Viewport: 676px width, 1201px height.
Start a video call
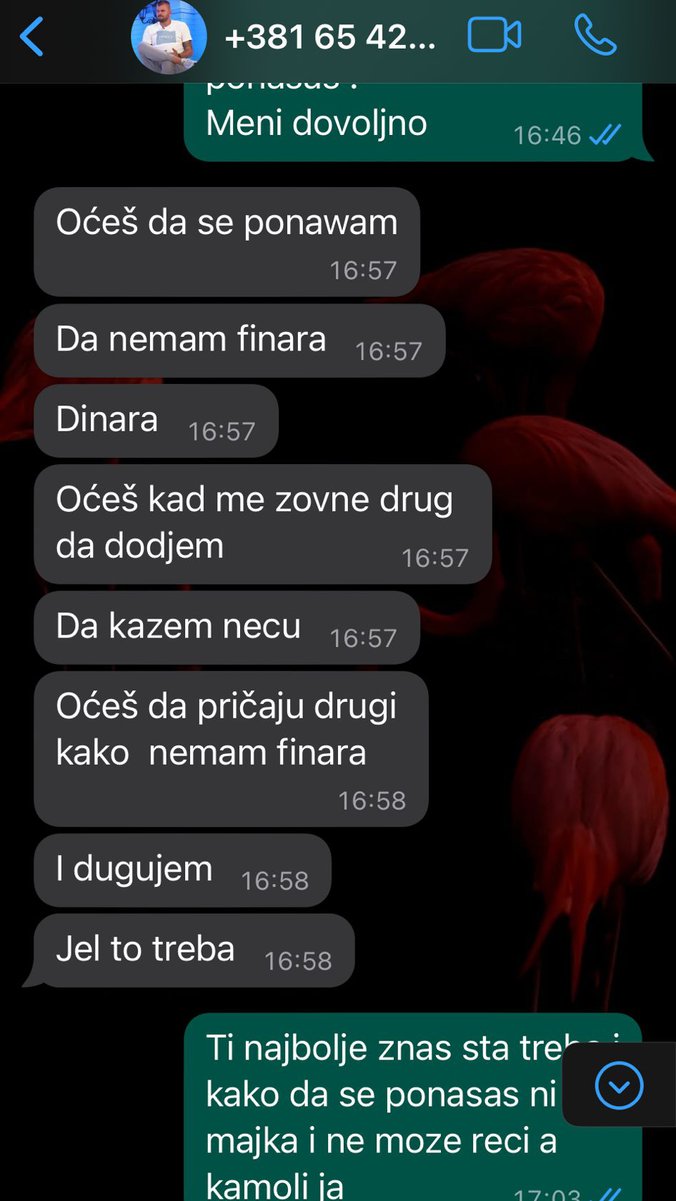495,35
